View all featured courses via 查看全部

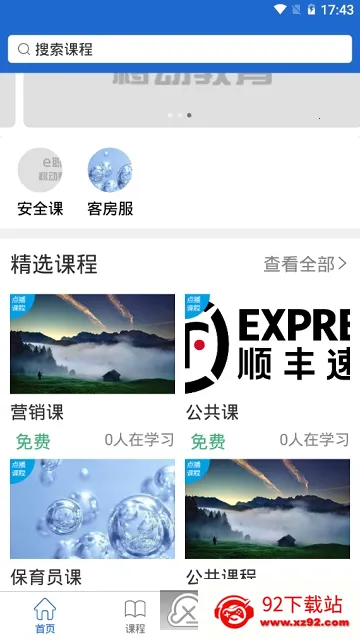[x=305, y=264]
